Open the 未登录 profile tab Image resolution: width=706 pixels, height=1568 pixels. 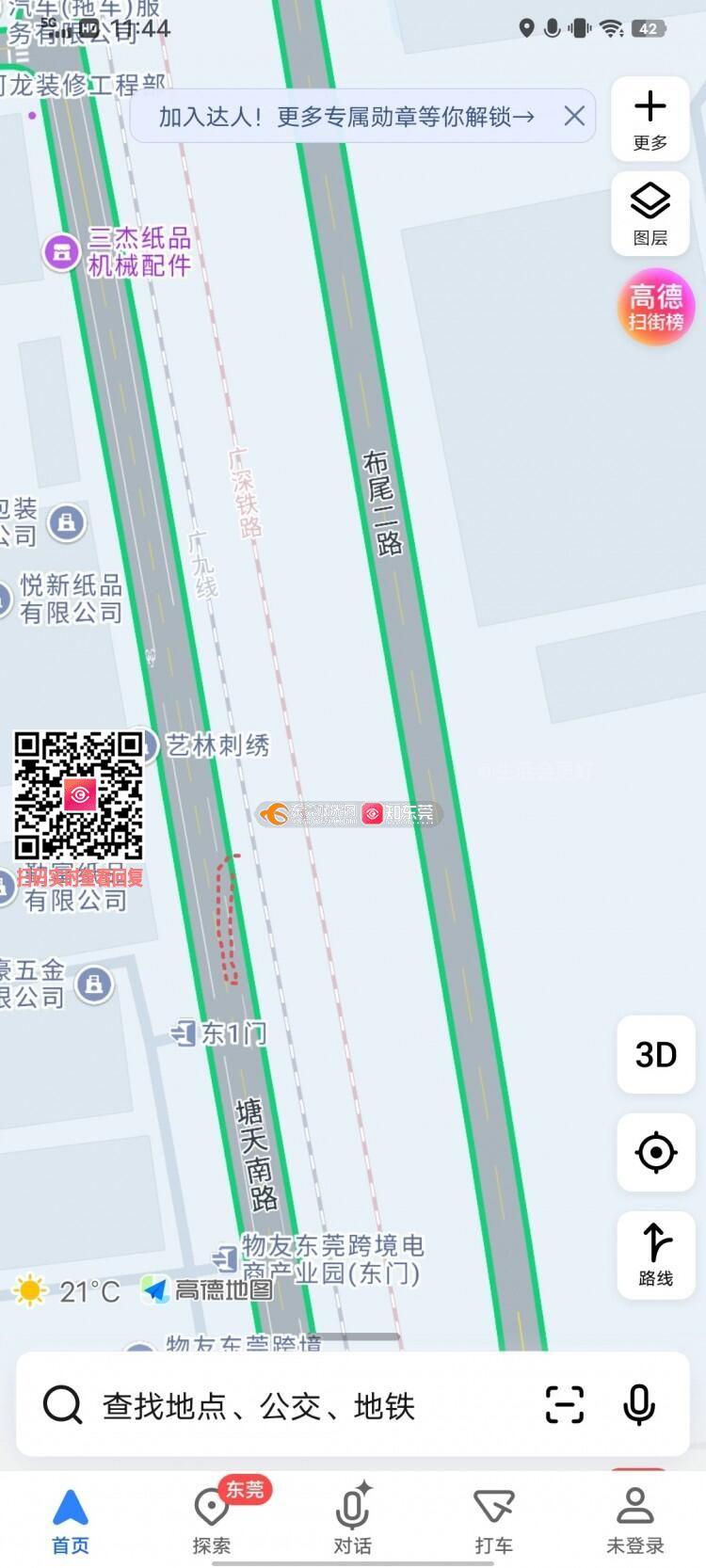tap(634, 1520)
